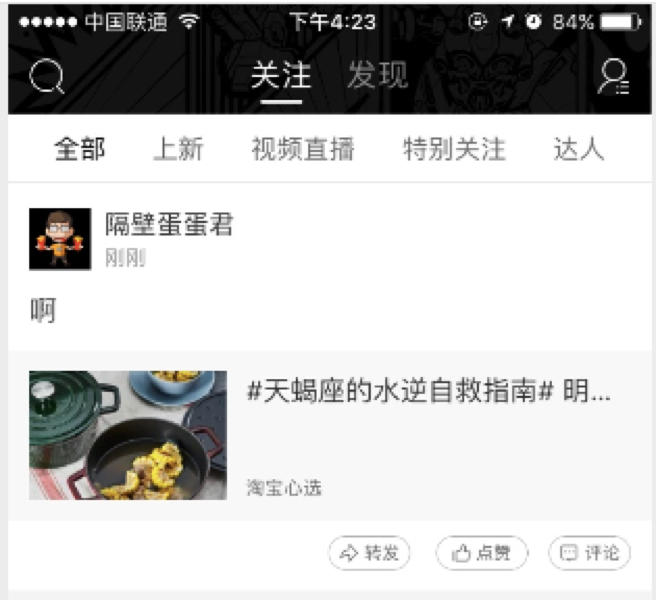This screenshot has width=656, height=600.
Task: Select the 全部 filter tab
Action: pyautogui.click(x=80, y=150)
